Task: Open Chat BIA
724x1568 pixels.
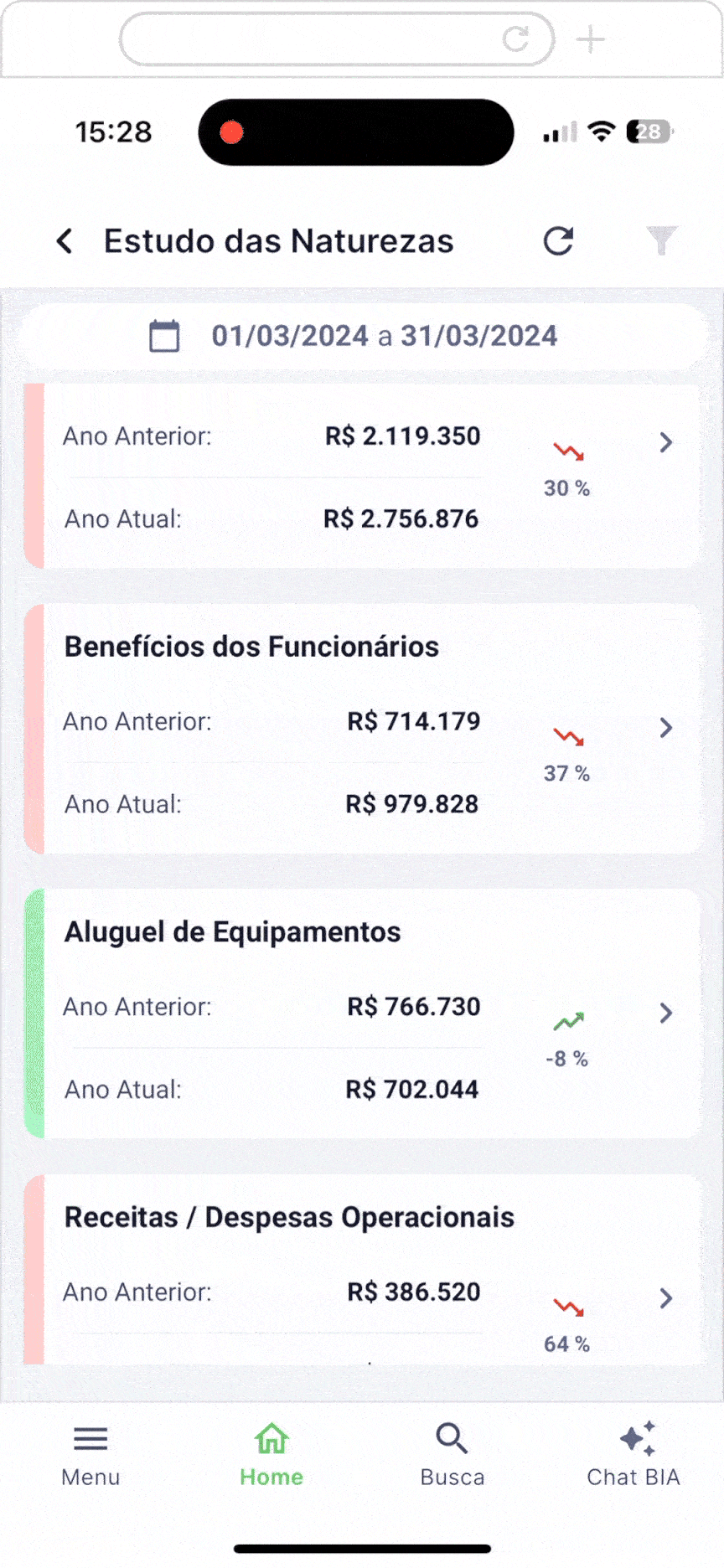Action: 633,1457
